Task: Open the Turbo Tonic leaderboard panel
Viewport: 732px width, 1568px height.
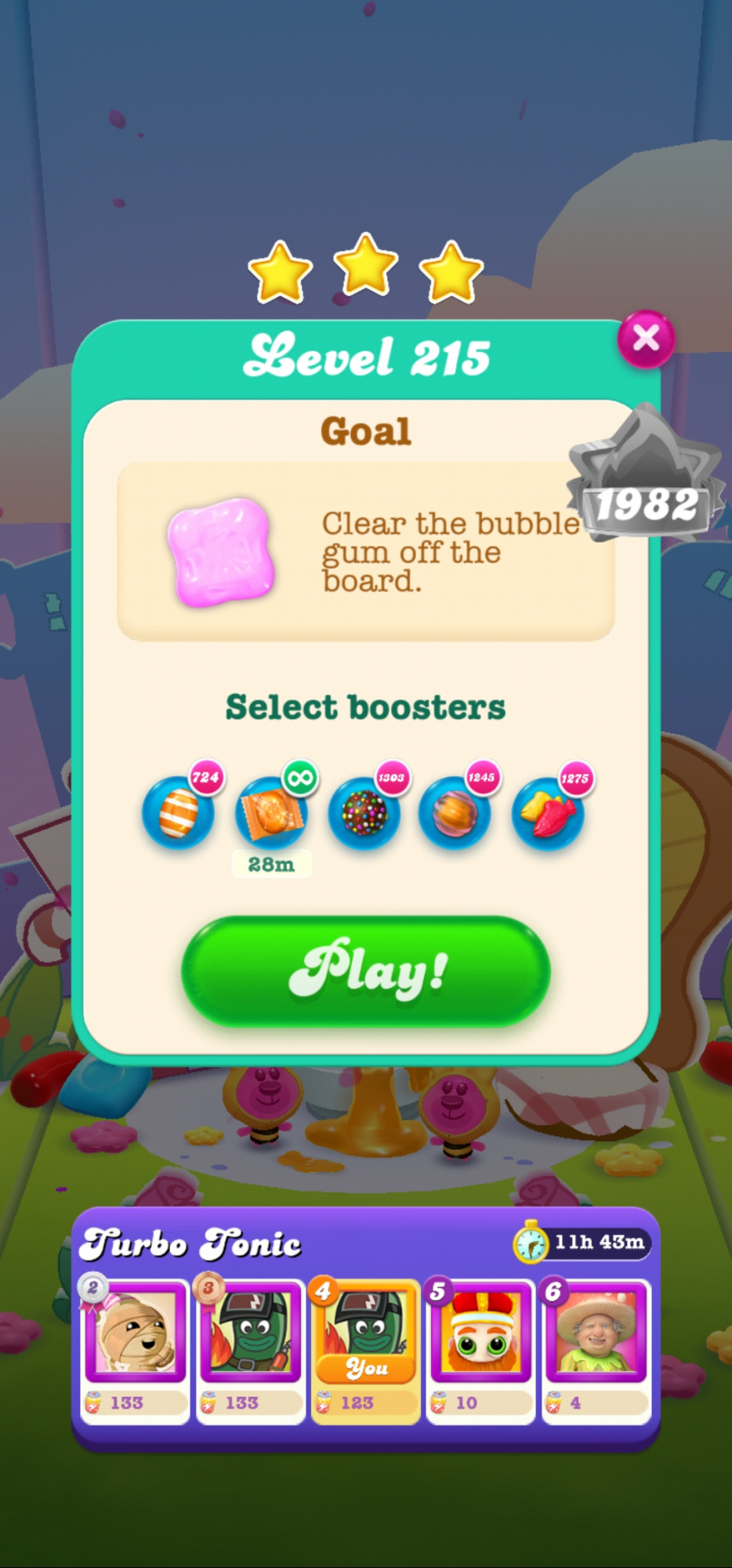Action: click(x=365, y=1327)
